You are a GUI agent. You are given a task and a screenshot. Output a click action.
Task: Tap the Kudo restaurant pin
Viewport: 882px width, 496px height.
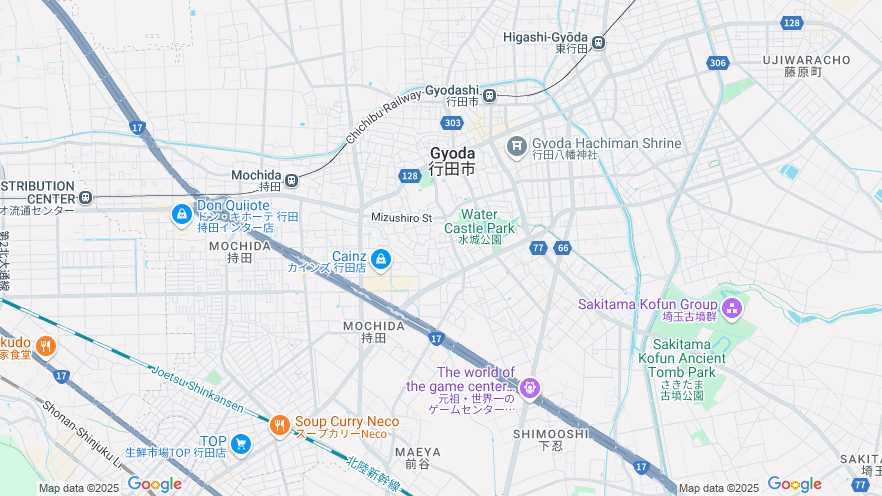(x=45, y=346)
